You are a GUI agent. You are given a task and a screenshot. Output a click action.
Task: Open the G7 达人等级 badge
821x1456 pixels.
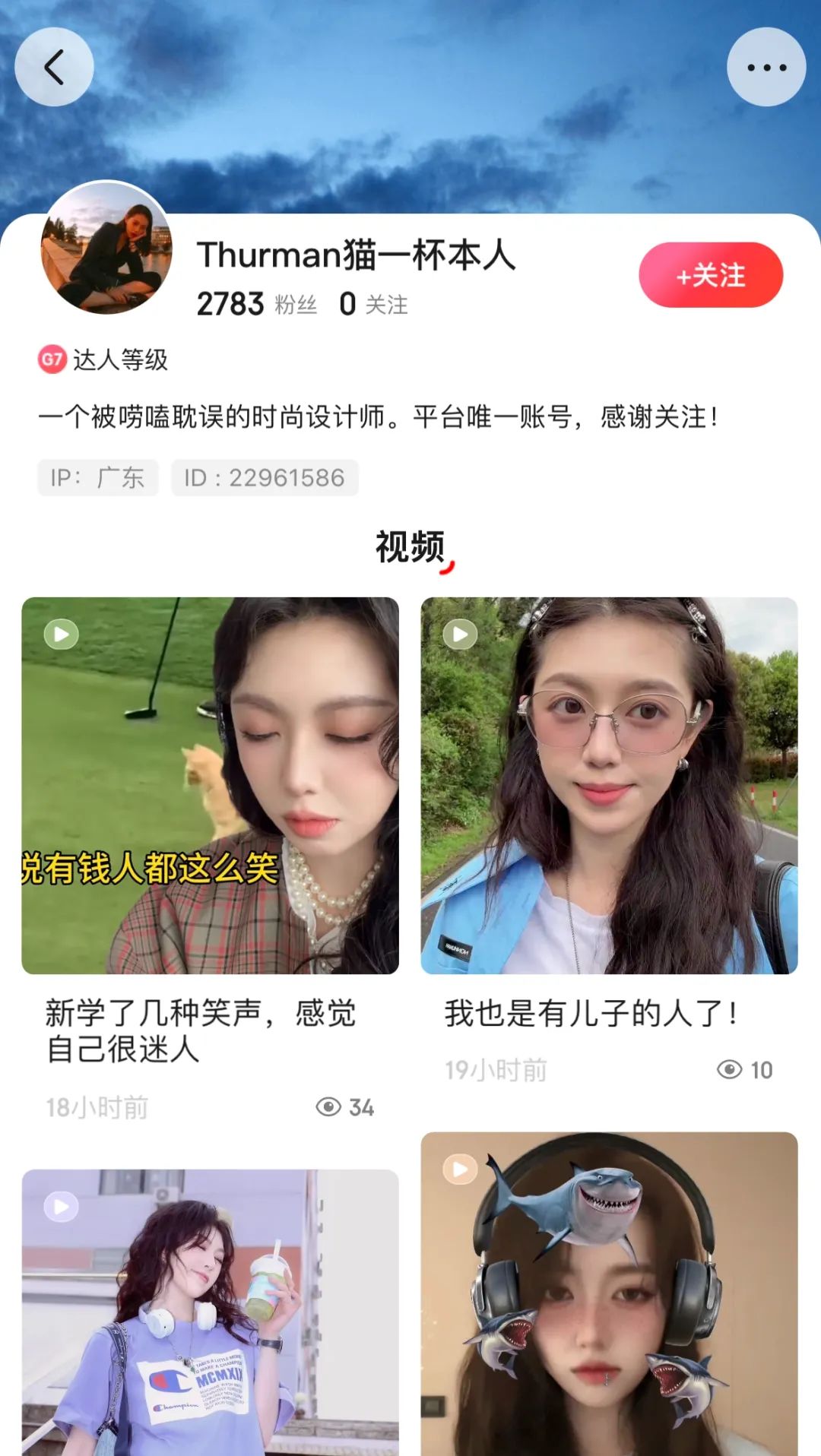pyautogui.click(x=103, y=359)
